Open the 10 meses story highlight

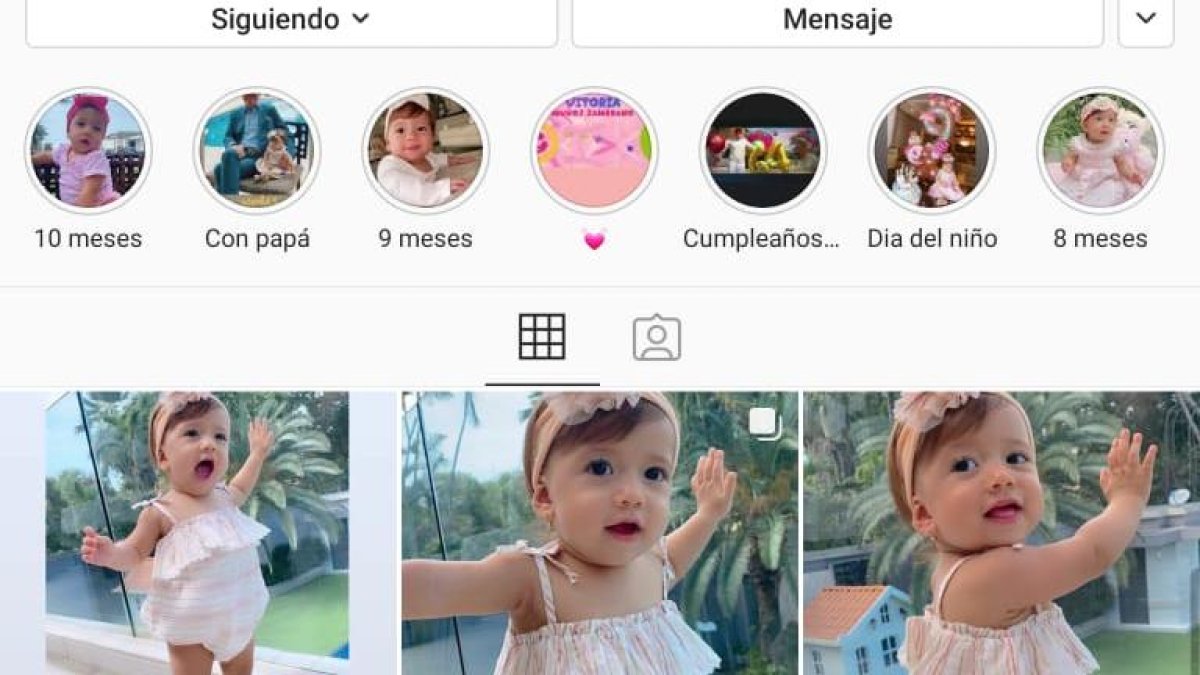[x=88, y=151]
